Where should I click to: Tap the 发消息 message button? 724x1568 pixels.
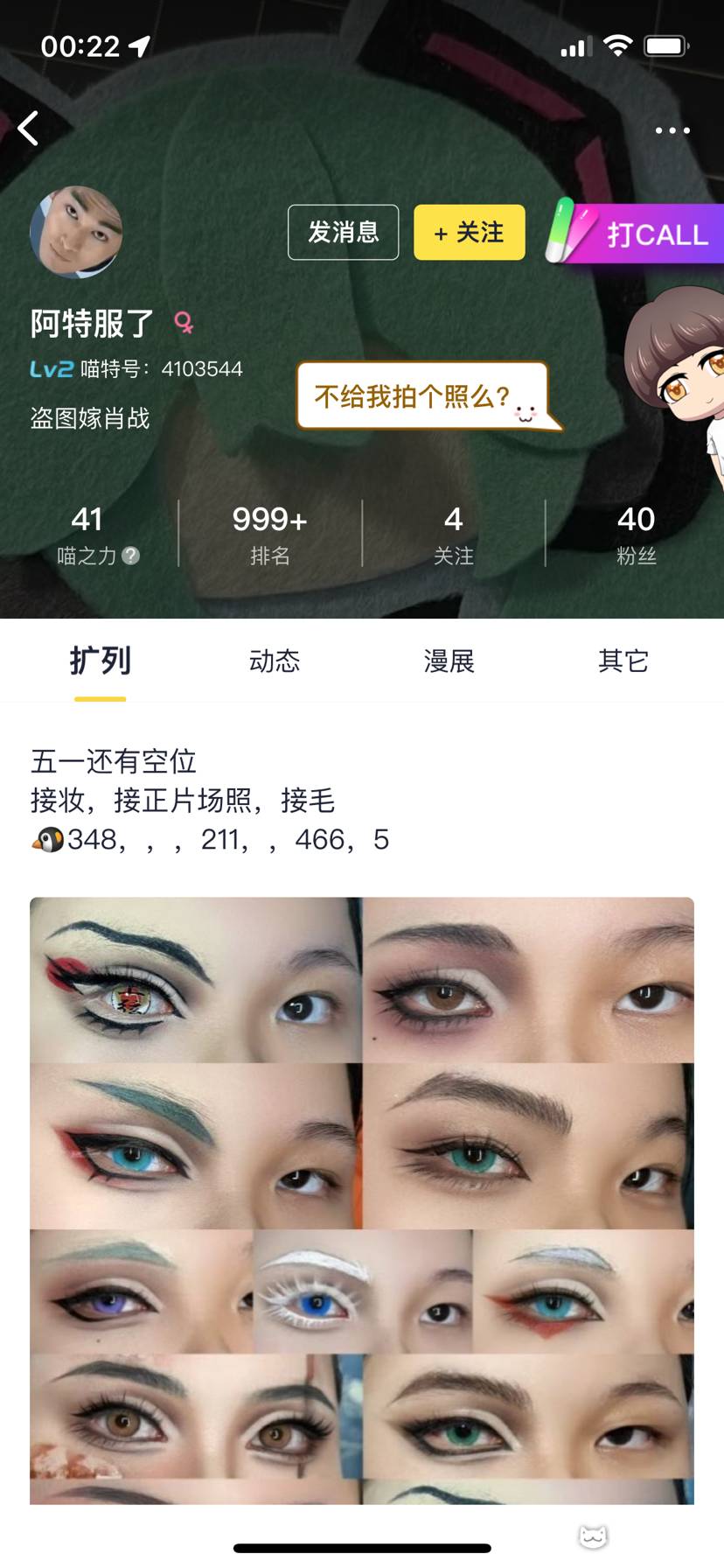[344, 232]
